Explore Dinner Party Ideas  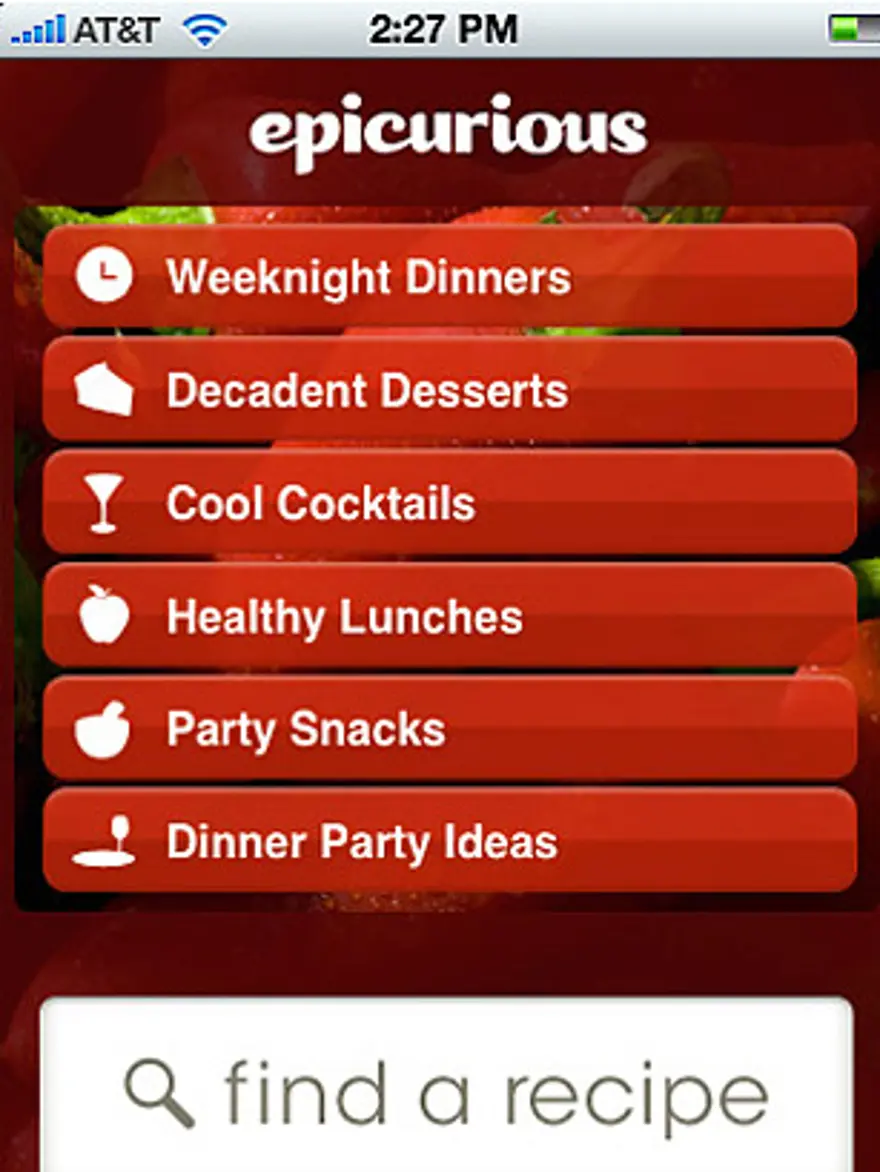[x=450, y=841]
